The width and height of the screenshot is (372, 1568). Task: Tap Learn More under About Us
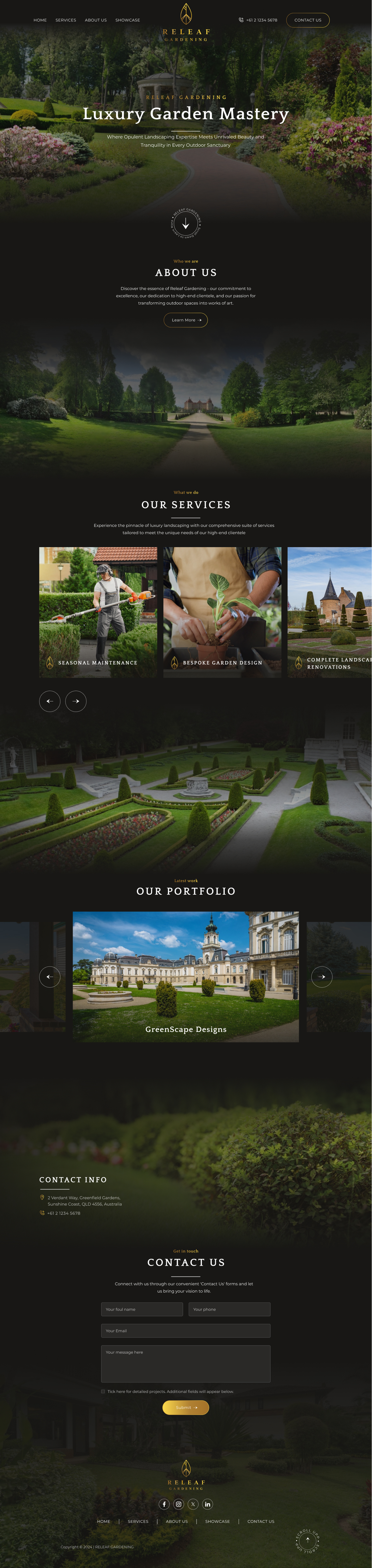tap(186, 319)
